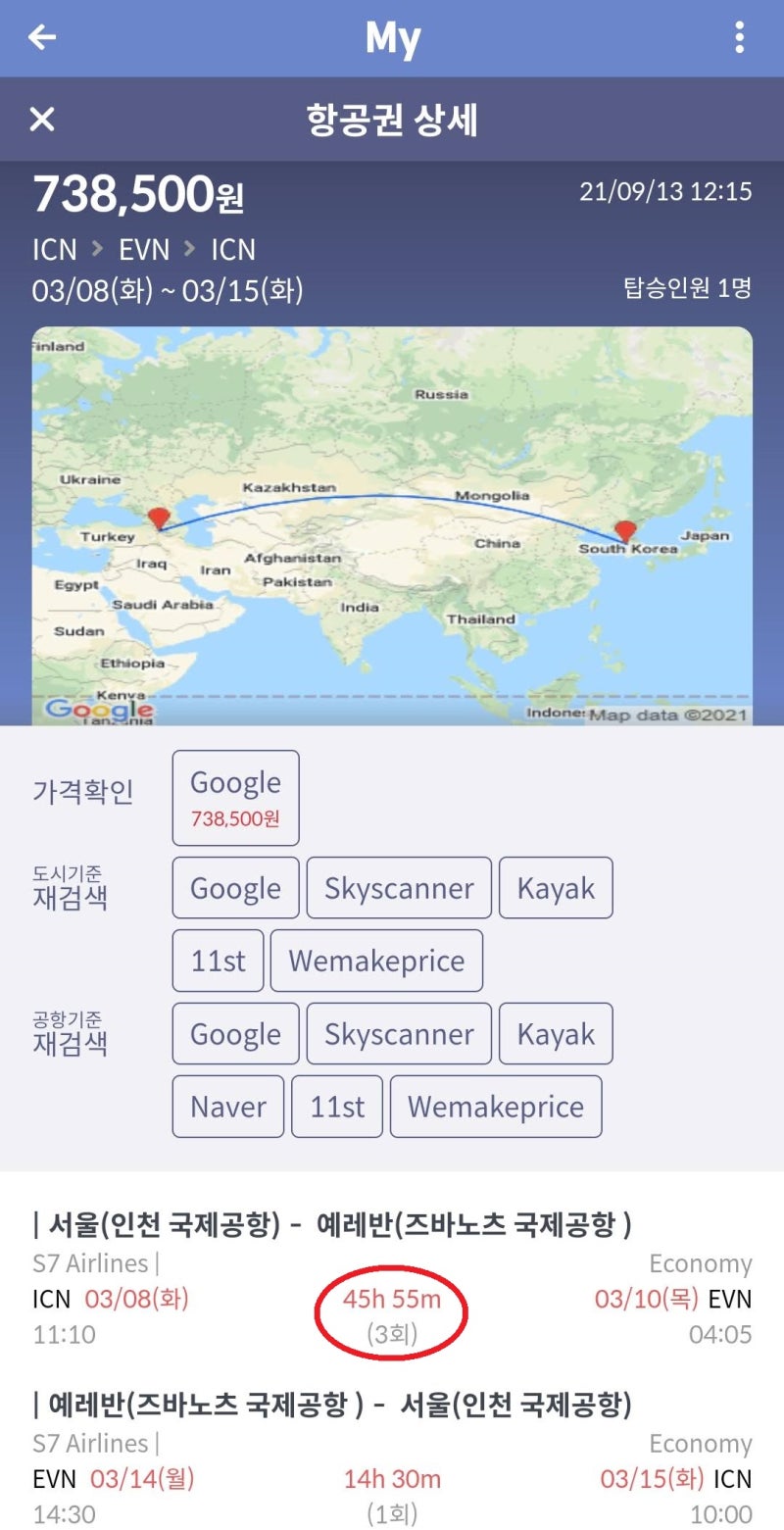
Task: Open the flight route map
Action: (x=392, y=526)
